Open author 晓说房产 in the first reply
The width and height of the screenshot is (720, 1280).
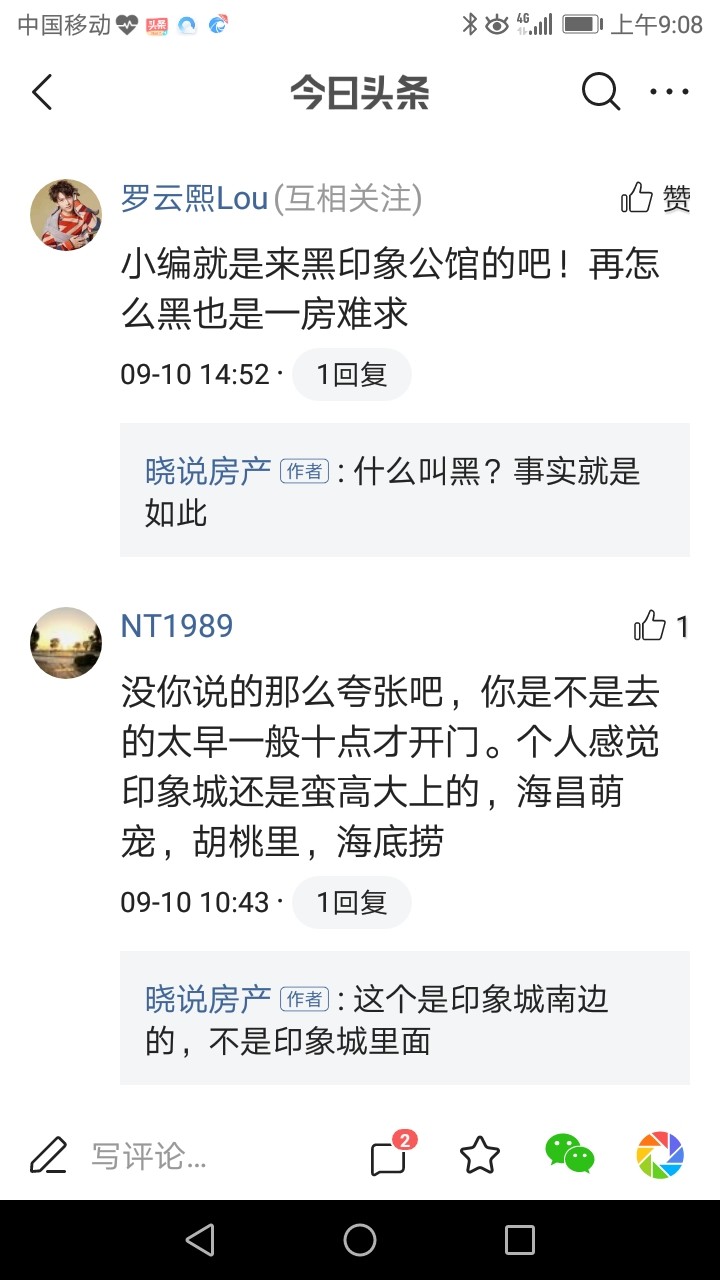[x=208, y=471]
